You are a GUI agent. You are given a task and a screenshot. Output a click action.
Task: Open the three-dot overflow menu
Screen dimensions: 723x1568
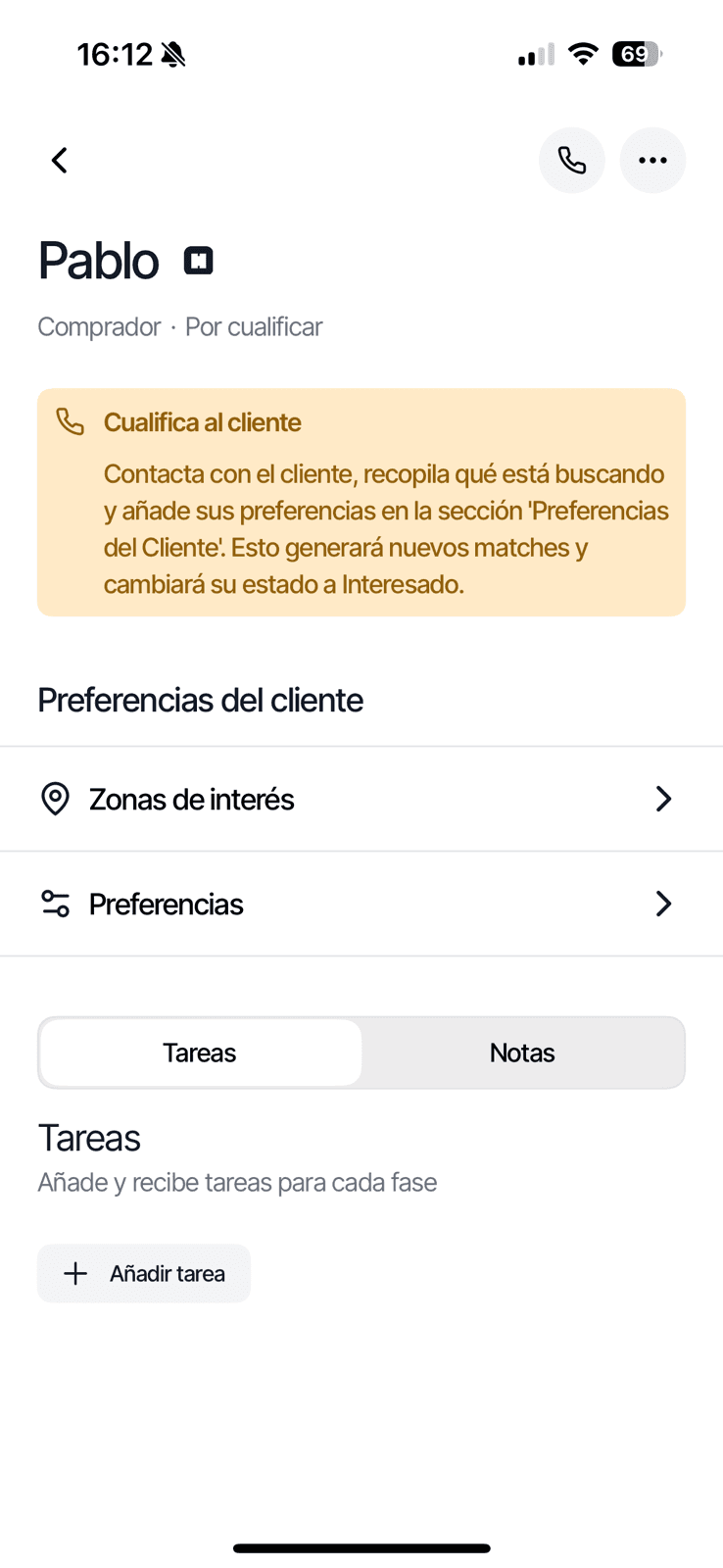pos(652,161)
